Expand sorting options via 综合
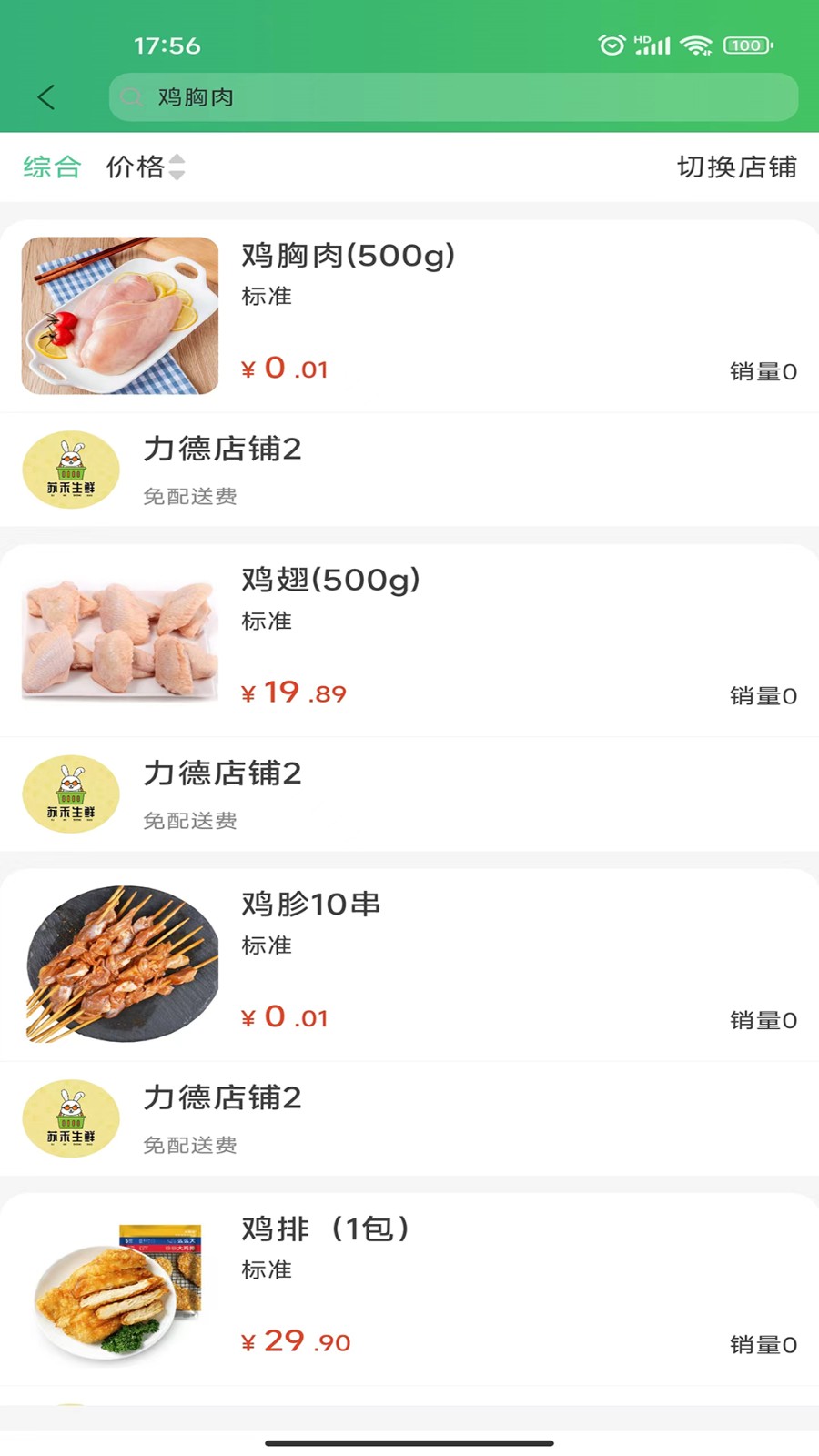The image size is (819, 1456). pyautogui.click(x=51, y=167)
